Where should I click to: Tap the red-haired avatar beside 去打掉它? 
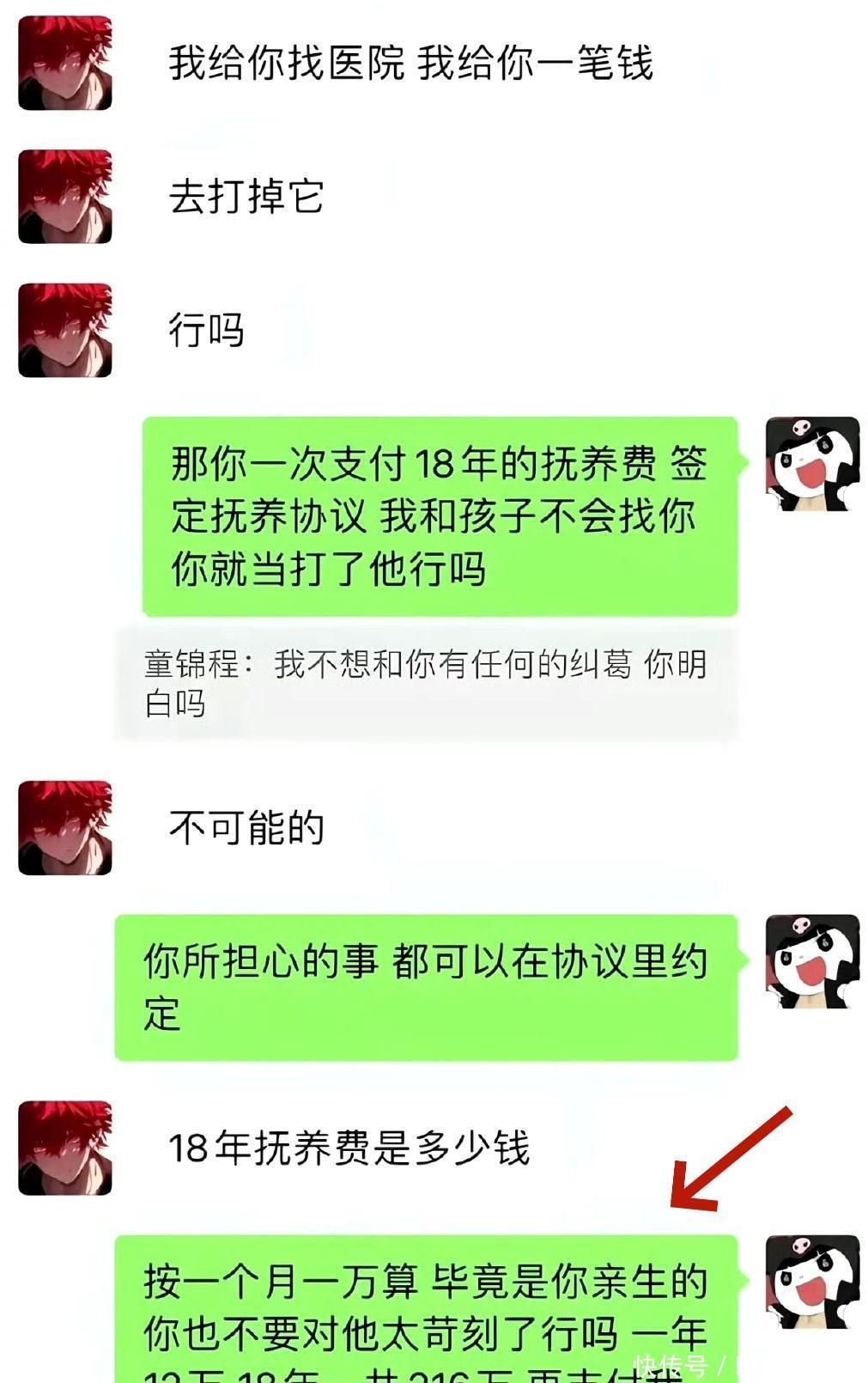[65, 197]
